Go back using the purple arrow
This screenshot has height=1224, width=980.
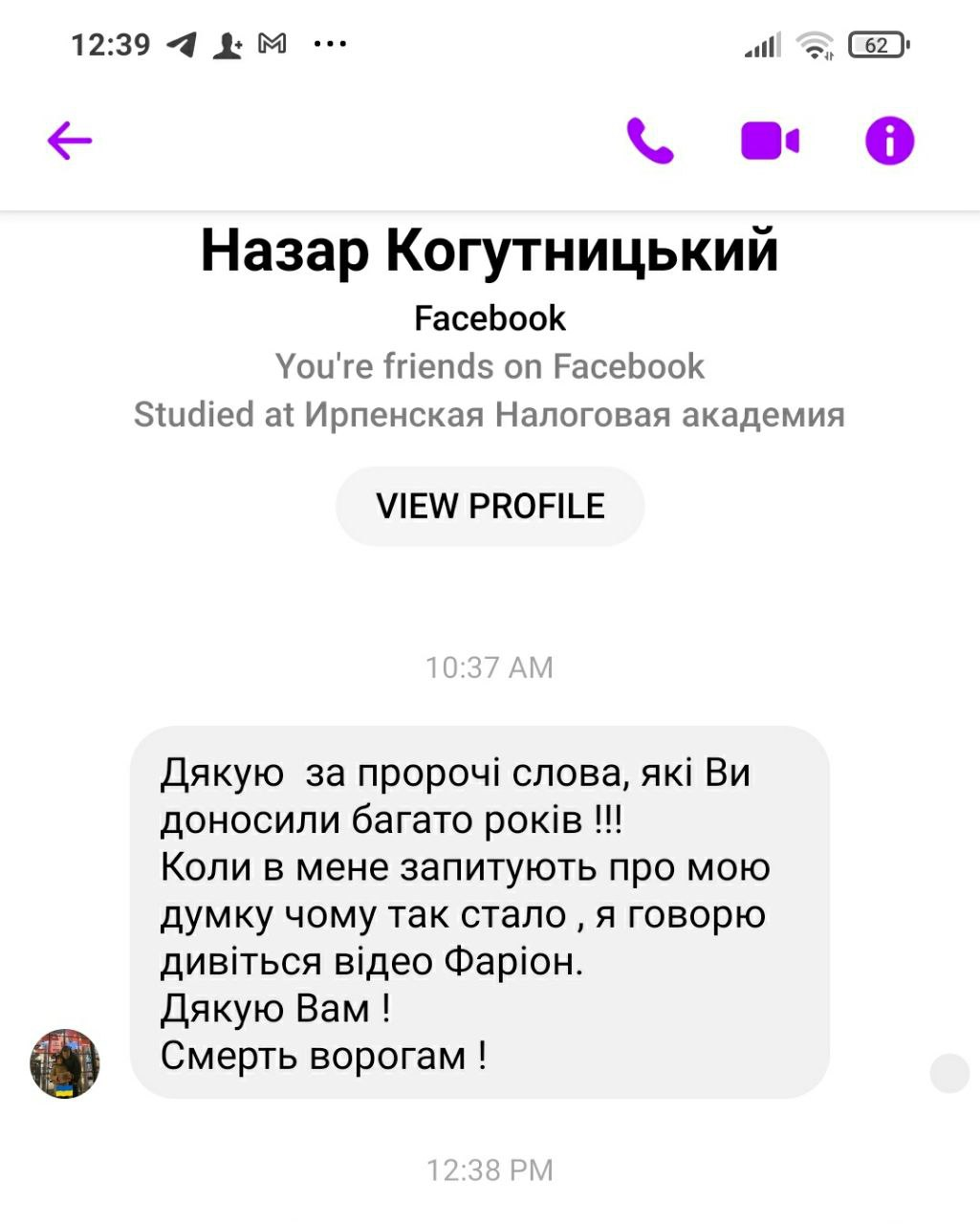coord(70,142)
